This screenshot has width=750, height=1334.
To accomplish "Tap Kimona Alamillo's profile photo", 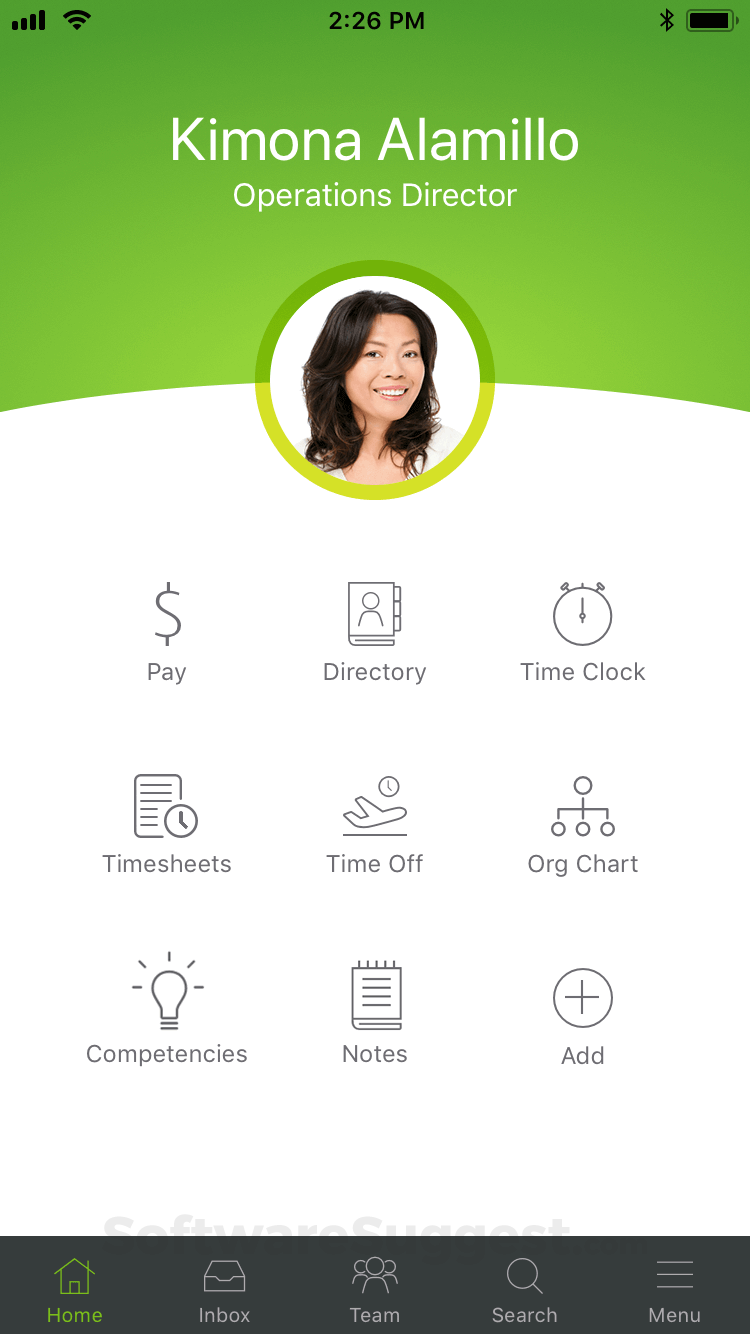I will point(375,380).
